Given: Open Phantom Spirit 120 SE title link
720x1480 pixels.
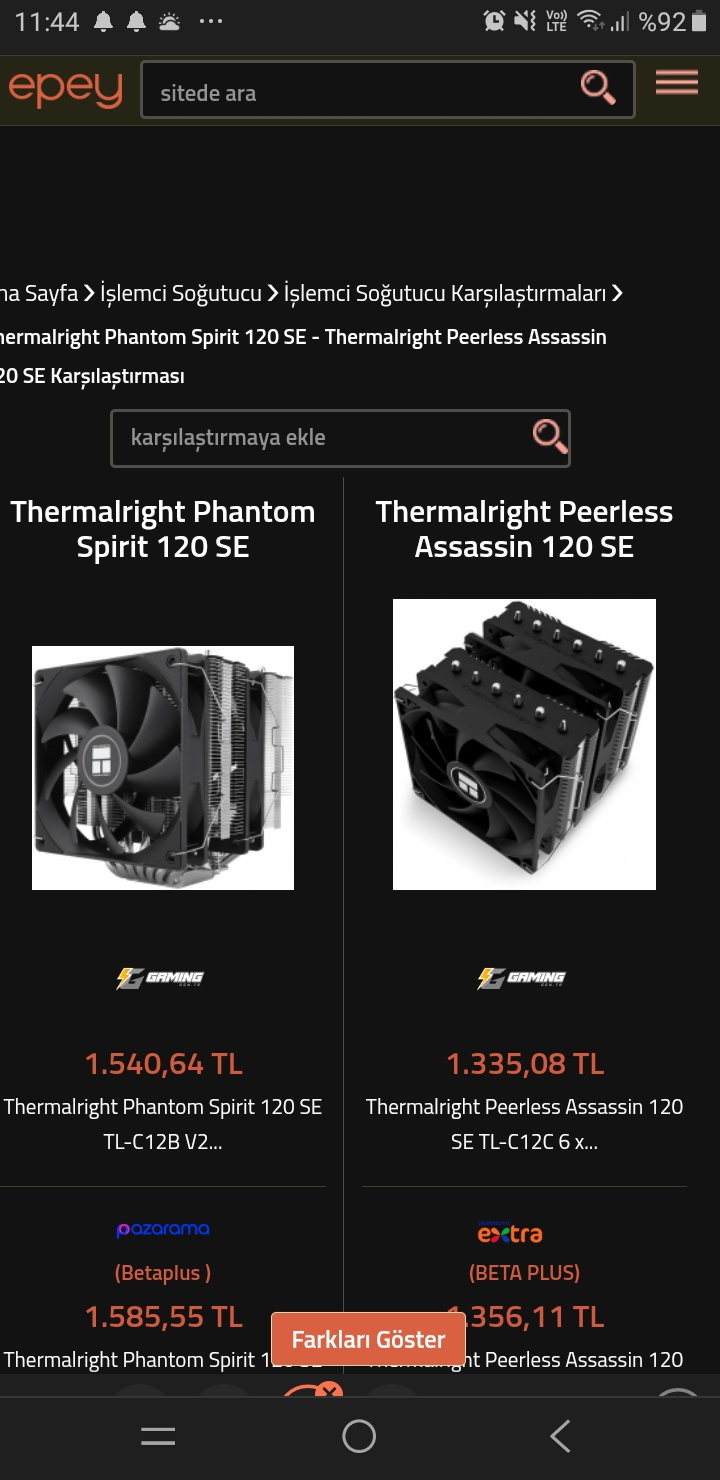Looking at the screenshot, I should (163, 529).
